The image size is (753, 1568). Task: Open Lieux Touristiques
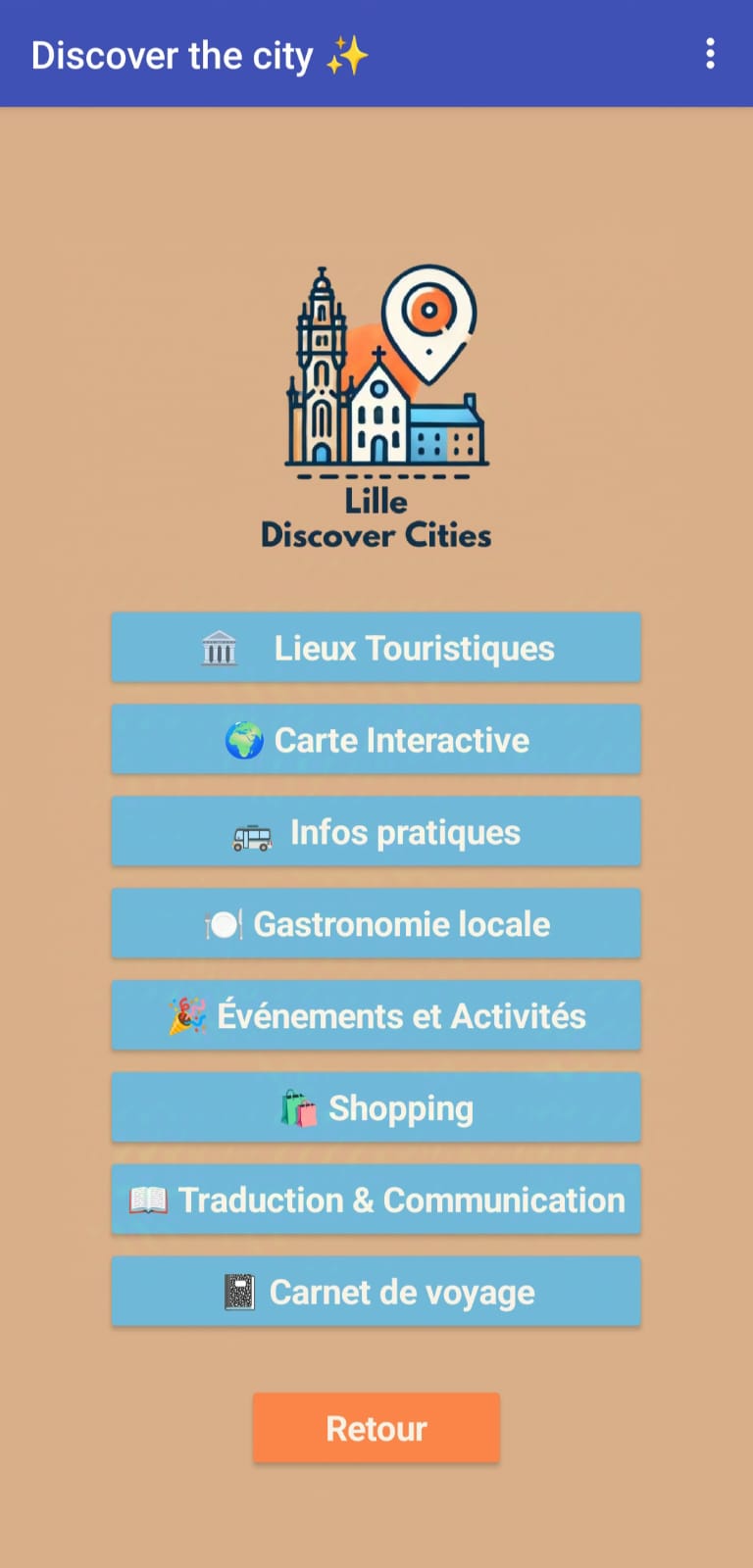click(x=376, y=648)
